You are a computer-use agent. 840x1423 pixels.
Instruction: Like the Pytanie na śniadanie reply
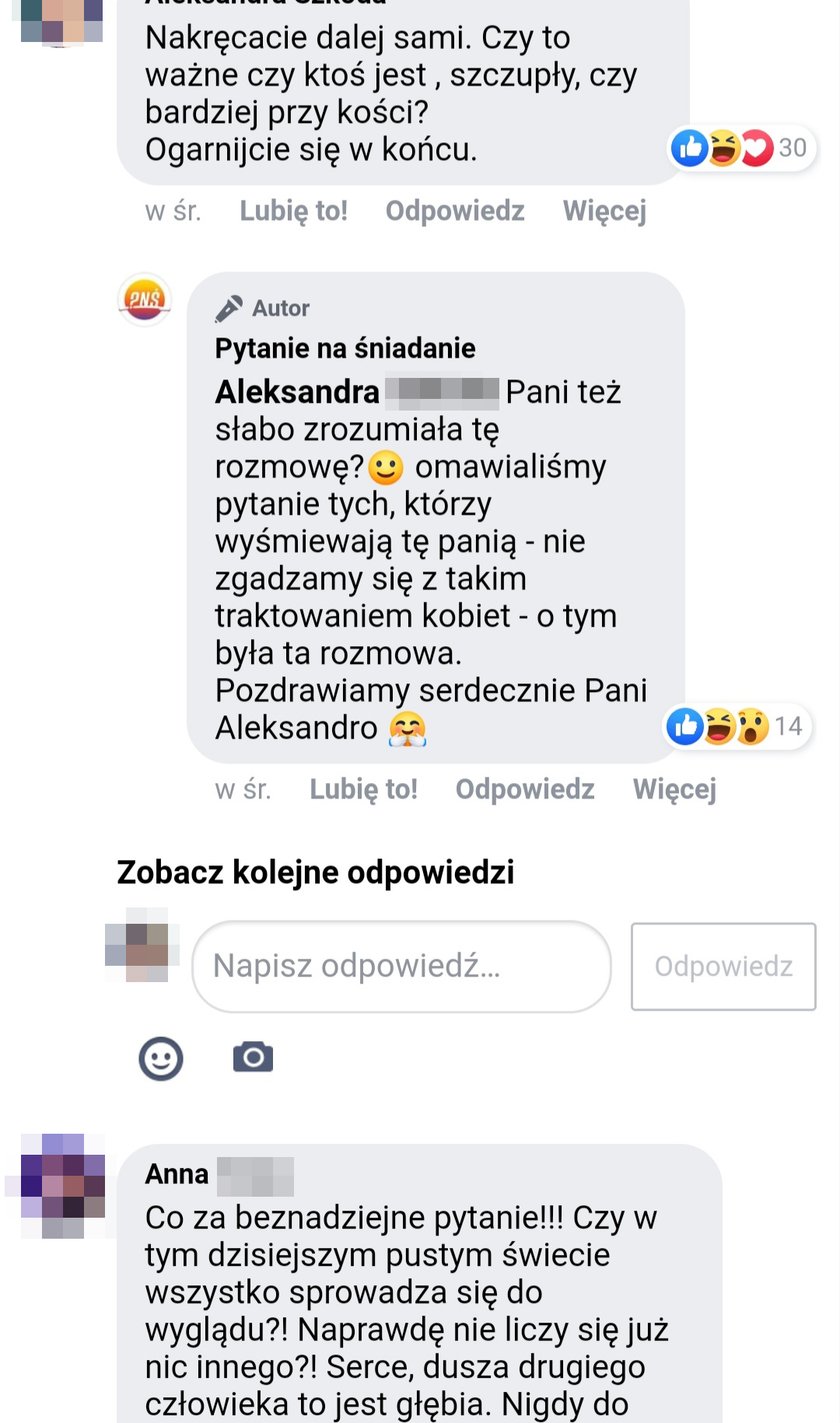(x=363, y=789)
